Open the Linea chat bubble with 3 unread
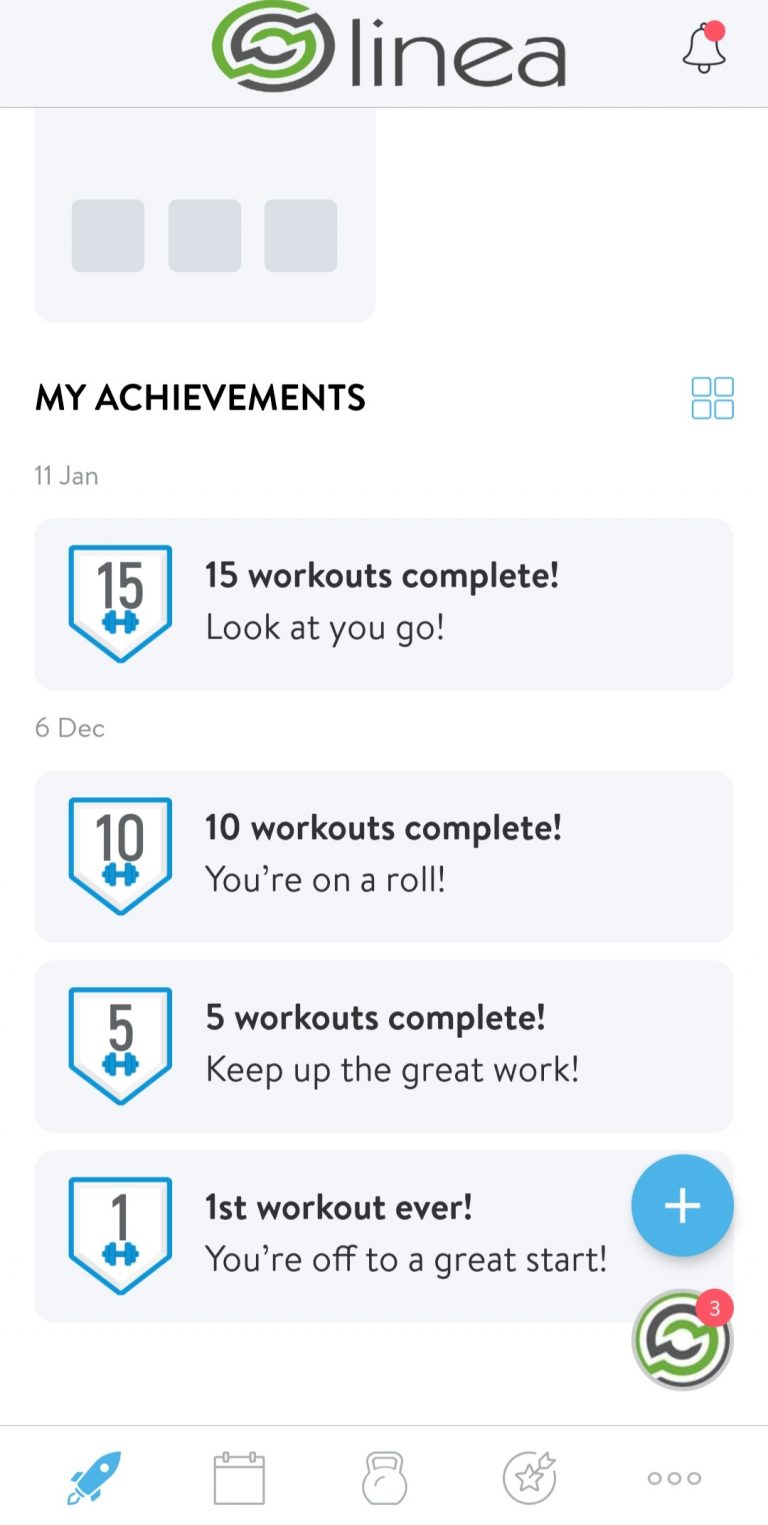 pyautogui.click(x=682, y=1340)
